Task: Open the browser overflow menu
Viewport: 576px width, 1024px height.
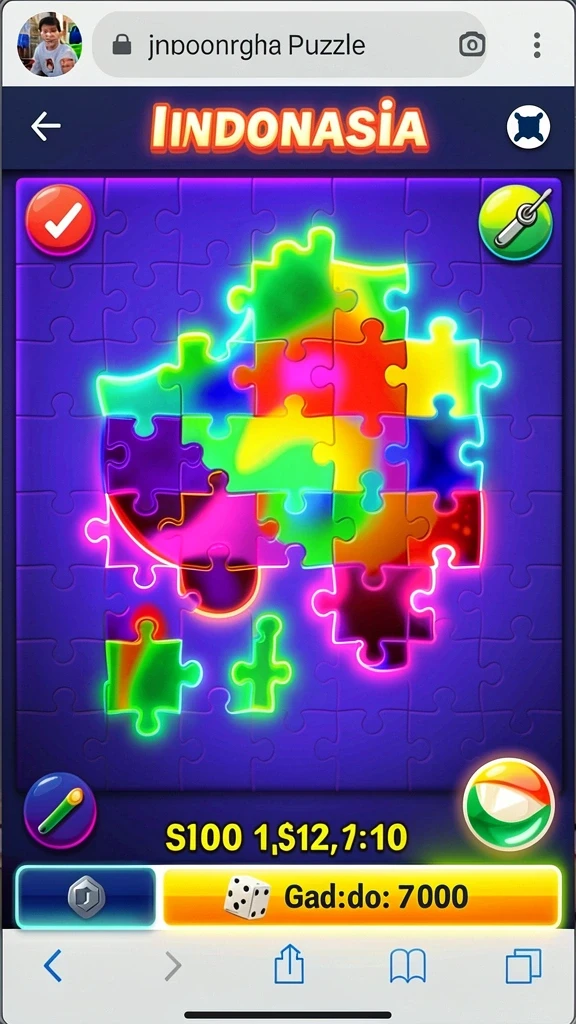Action: (x=537, y=45)
